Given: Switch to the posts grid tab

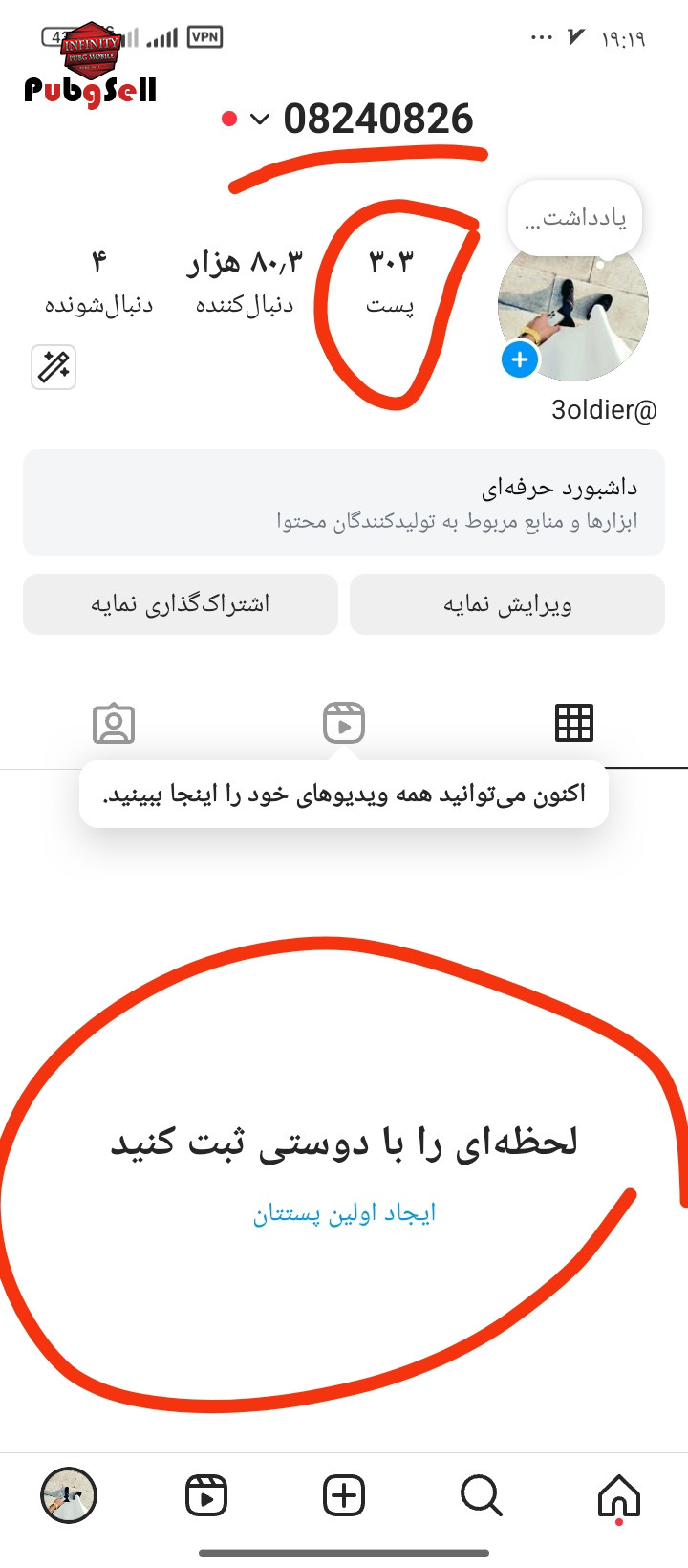Looking at the screenshot, I should point(574,723).
